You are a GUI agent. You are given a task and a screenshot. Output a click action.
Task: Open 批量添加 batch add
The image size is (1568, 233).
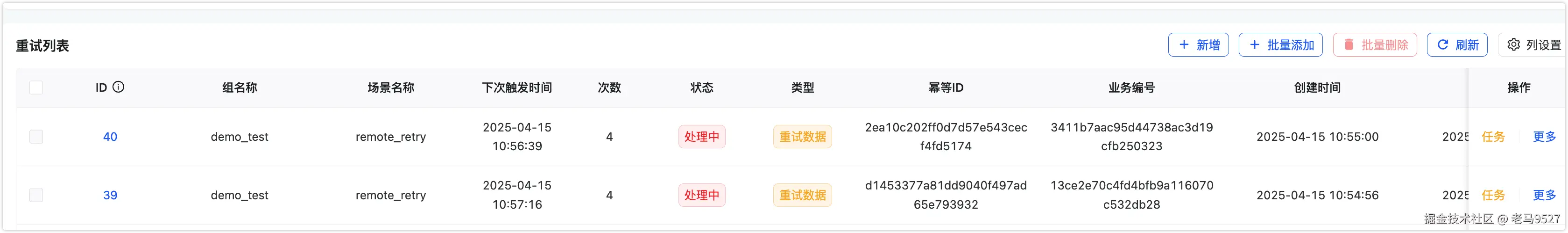click(x=1280, y=45)
